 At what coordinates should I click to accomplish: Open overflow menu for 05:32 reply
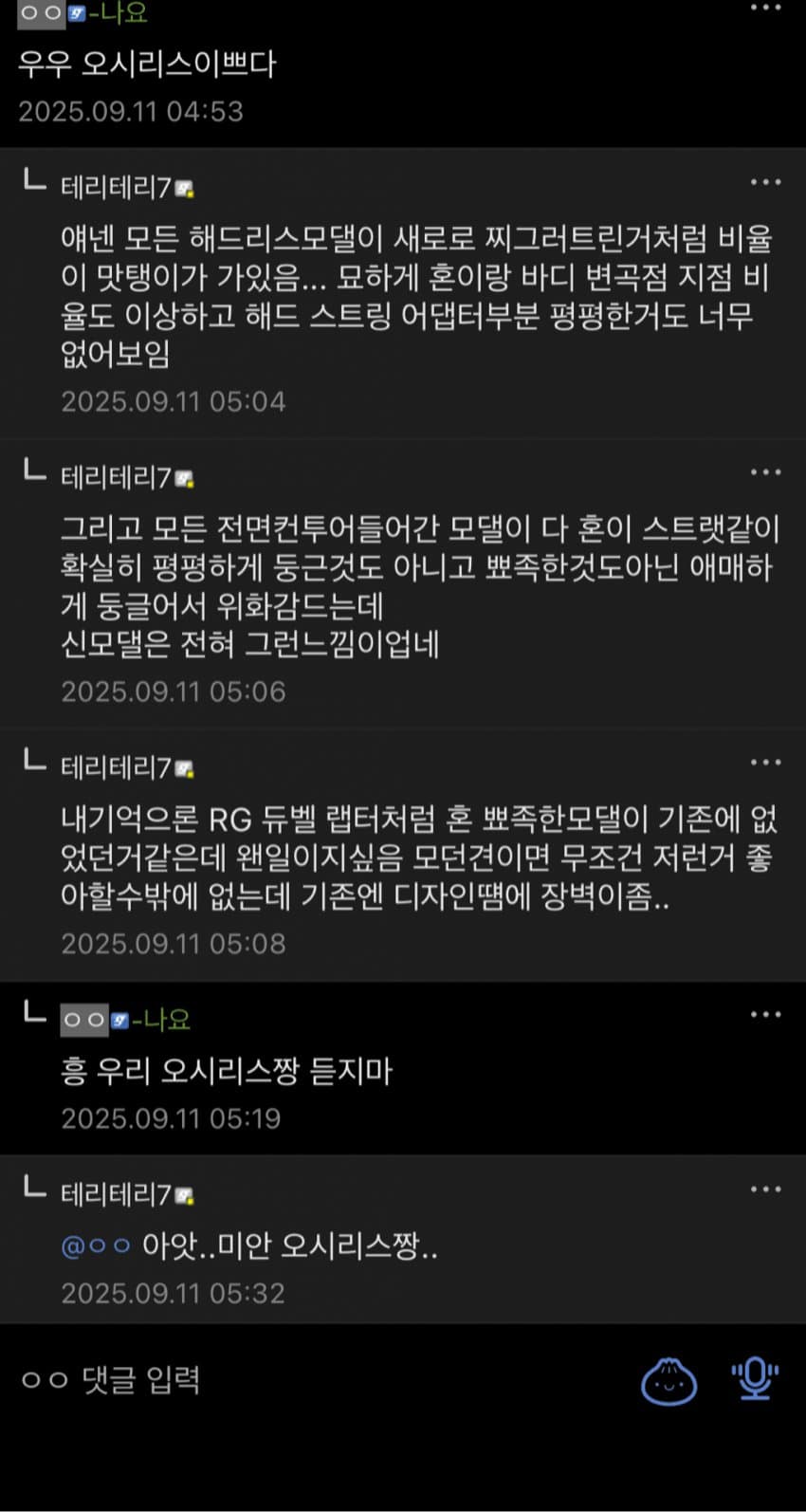click(x=765, y=1189)
